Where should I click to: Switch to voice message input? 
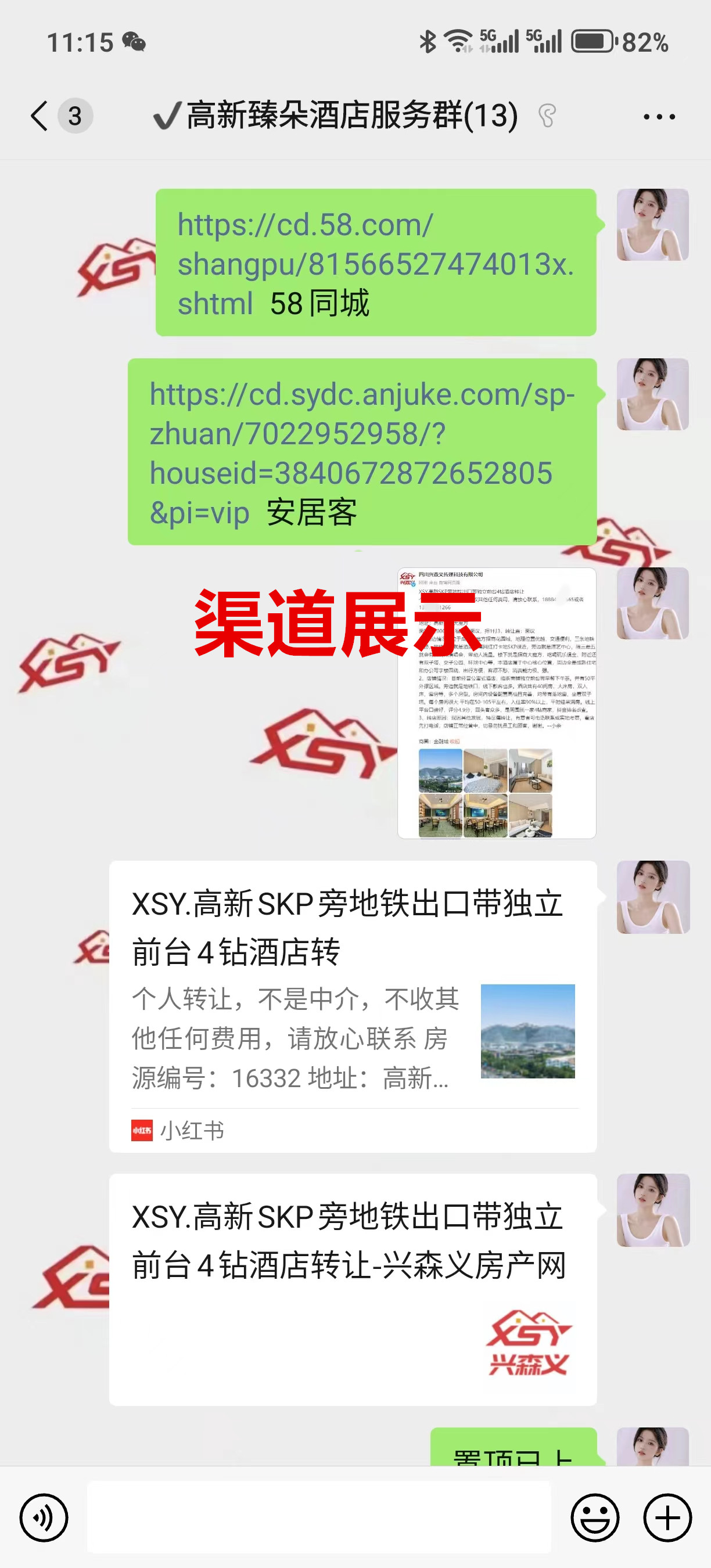pyautogui.click(x=44, y=1517)
